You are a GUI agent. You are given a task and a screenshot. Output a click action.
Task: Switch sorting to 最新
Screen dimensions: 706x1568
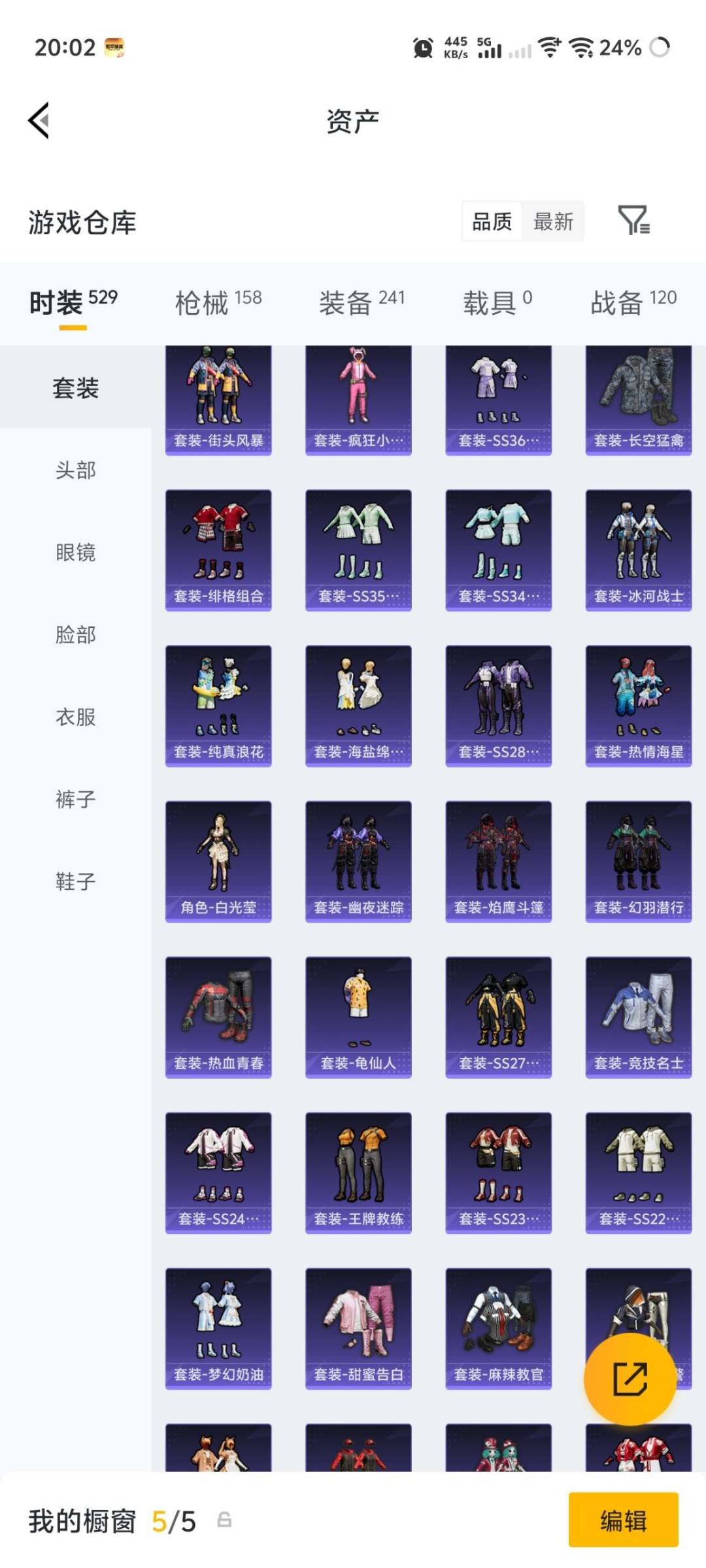pyautogui.click(x=553, y=221)
